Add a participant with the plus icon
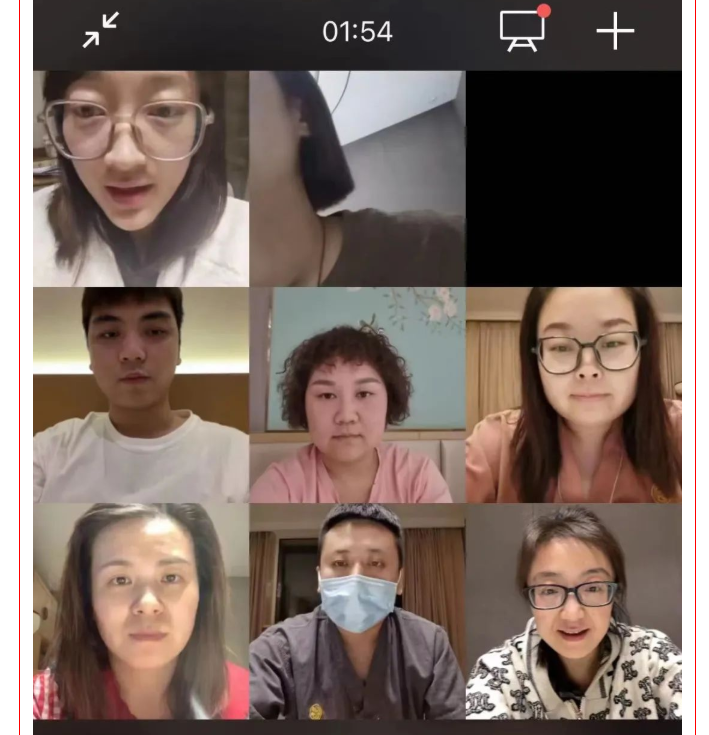Screen dimensions: 709x735 615,32
